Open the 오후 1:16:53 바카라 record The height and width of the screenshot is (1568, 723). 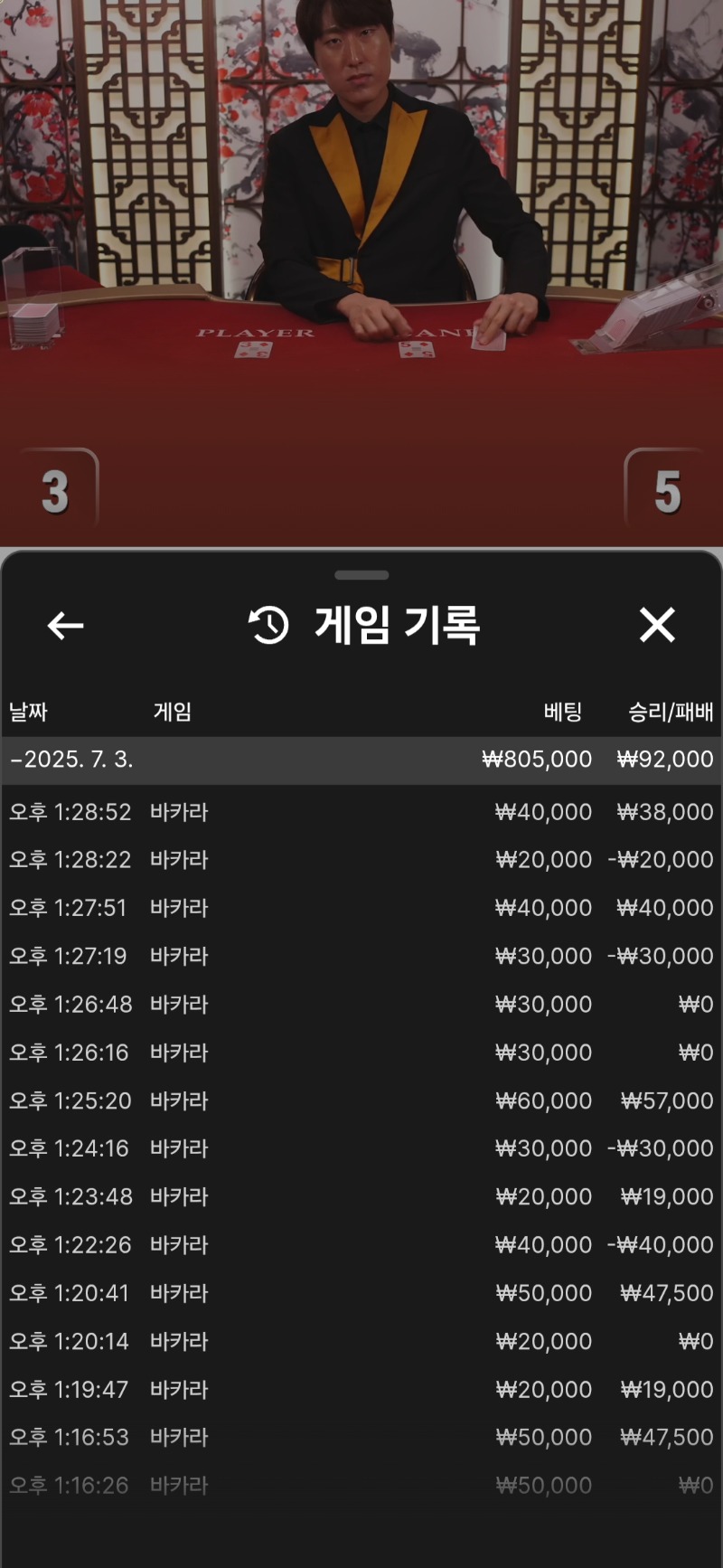point(361,1437)
